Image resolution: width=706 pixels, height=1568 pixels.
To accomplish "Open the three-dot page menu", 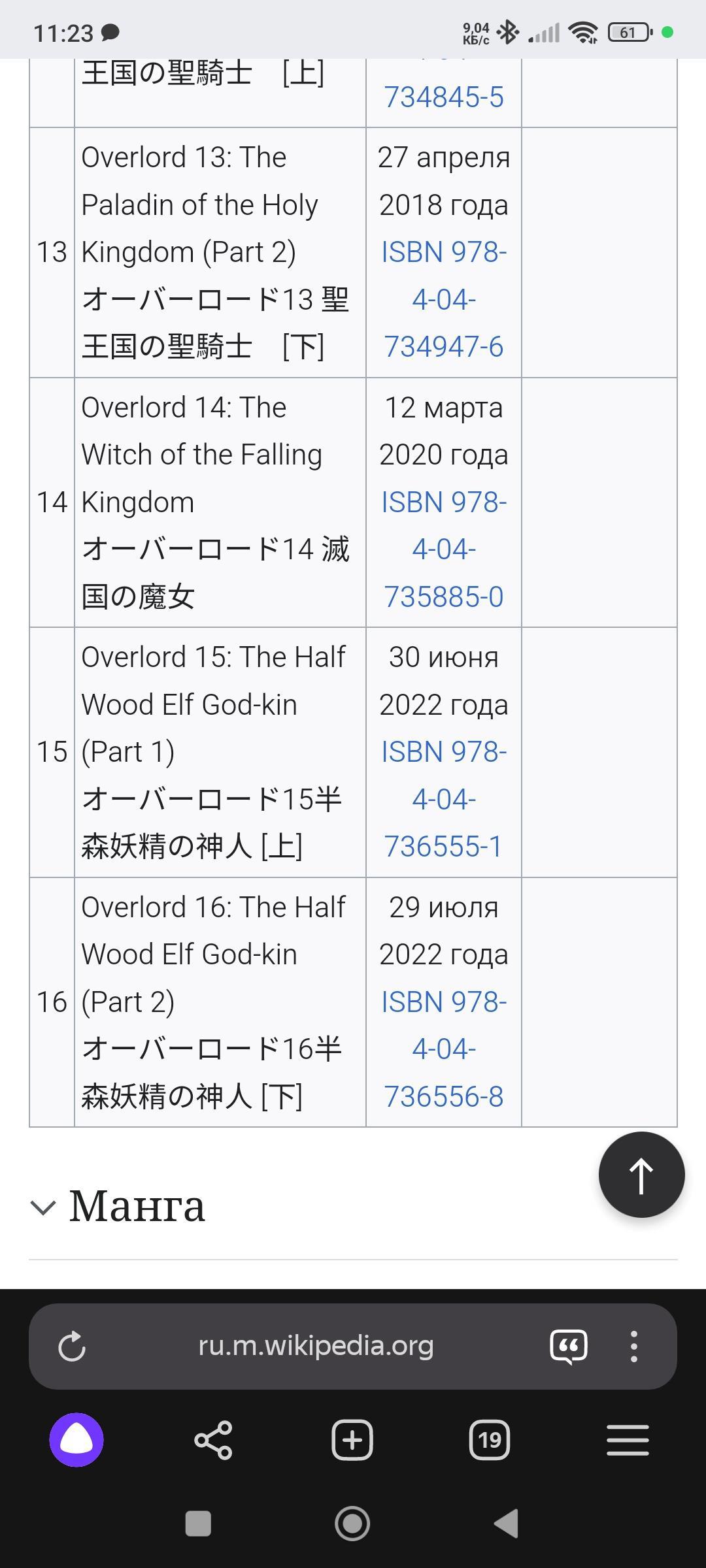I will pyautogui.click(x=633, y=1347).
